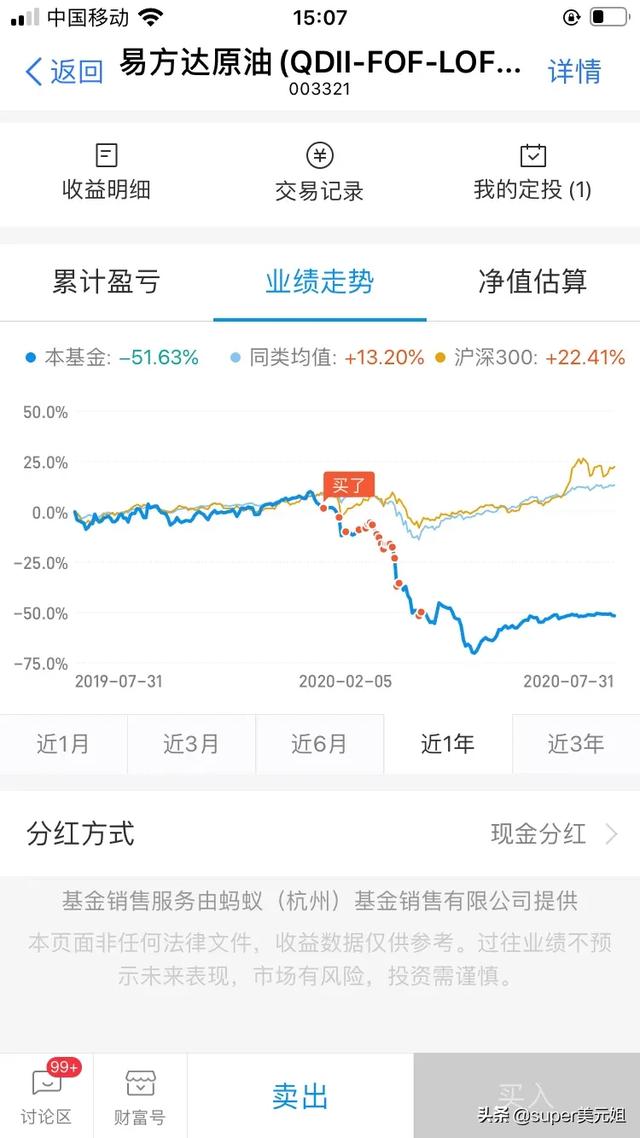This screenshot has height=1138, width=640.
Task: Show the 近6月 chart range
Action: pyautogui.click(x=319, y=744)
